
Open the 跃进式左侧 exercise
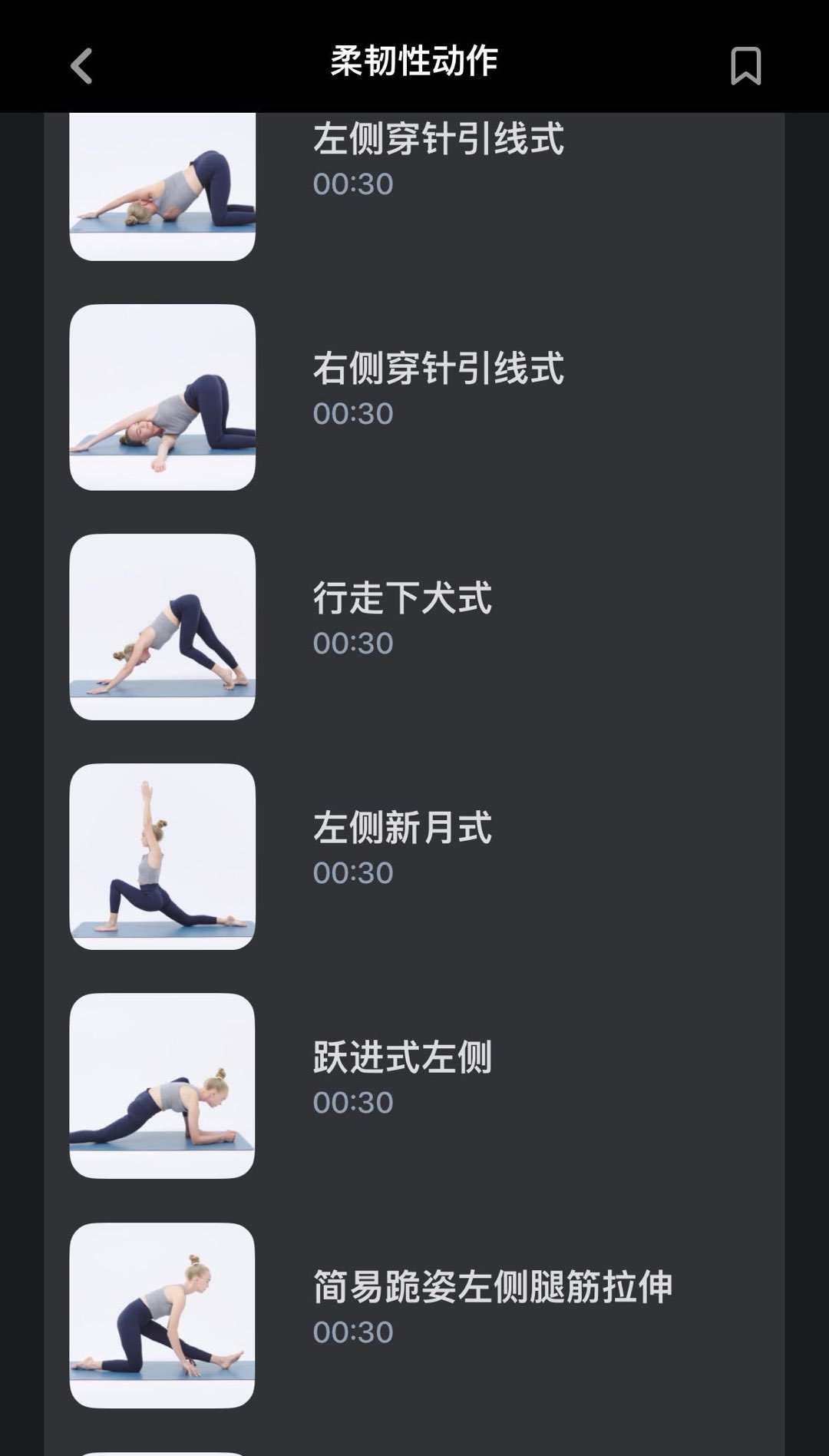(414, 1086)
